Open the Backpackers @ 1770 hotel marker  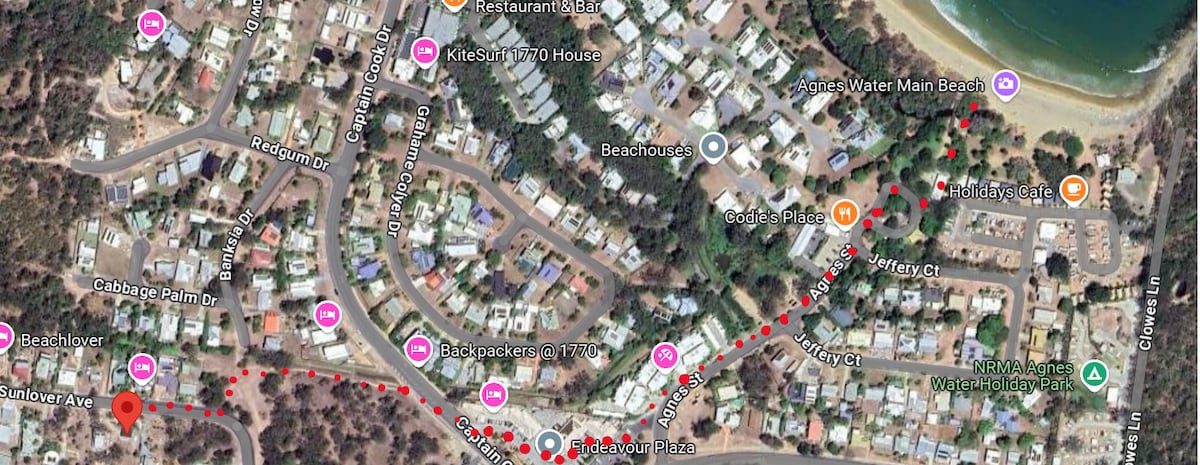tap(418, 349)
